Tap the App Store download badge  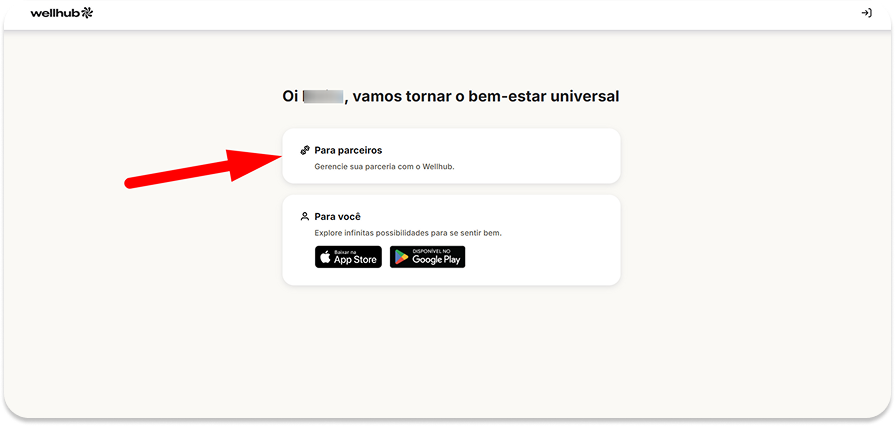pyautogui.click(x=348, y=257)
